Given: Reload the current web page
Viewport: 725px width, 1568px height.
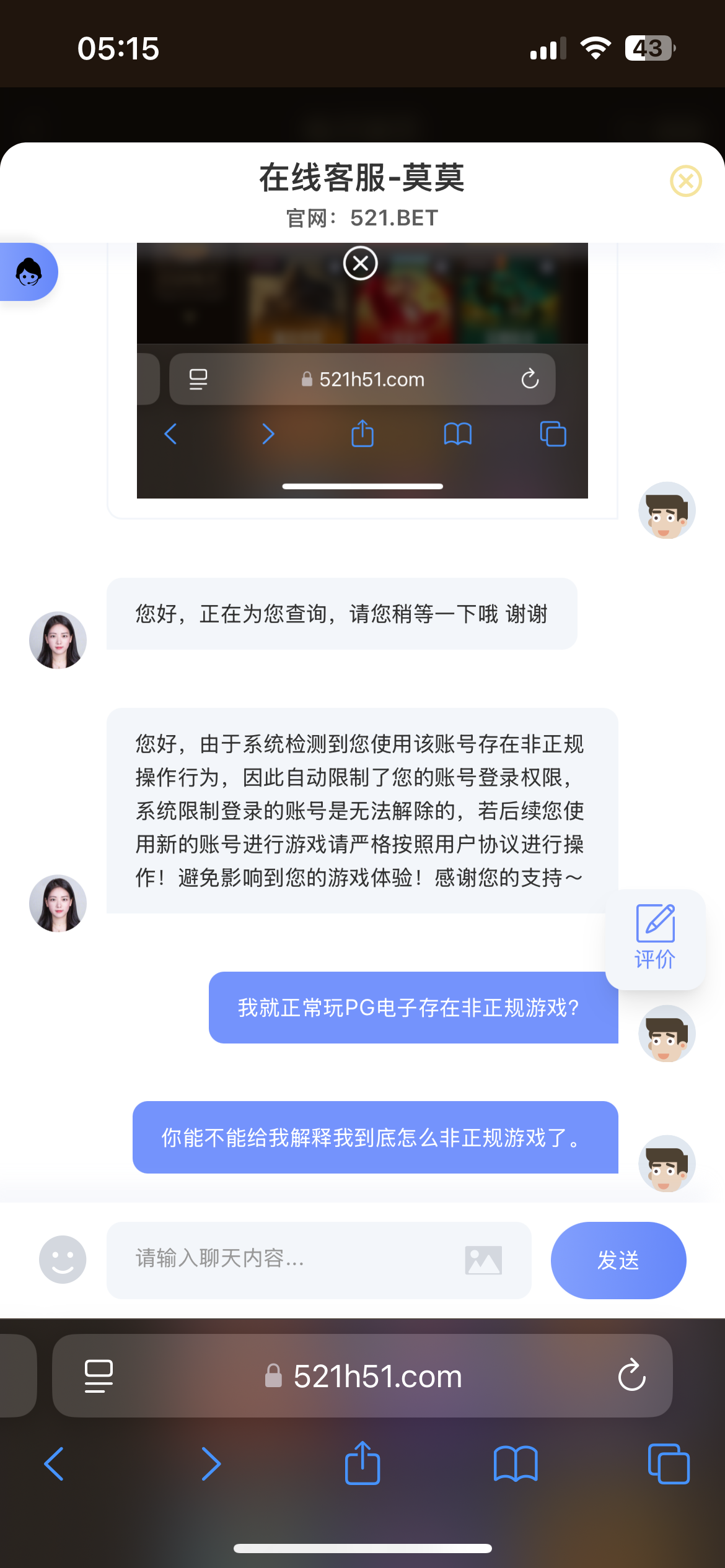Looking at the screenshot, I should 631,1376.
